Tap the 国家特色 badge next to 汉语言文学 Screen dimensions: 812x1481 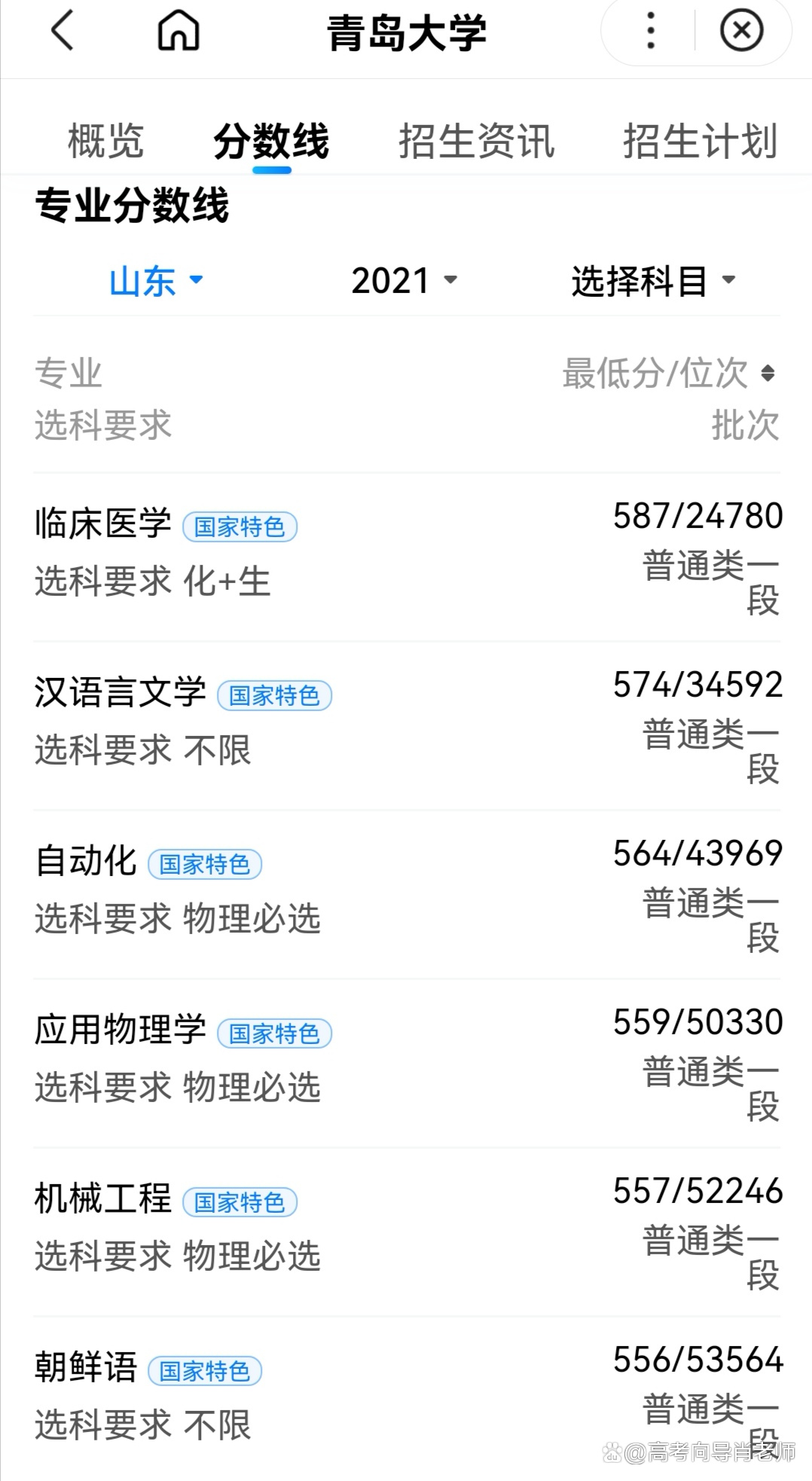click(x=274, y=696)
